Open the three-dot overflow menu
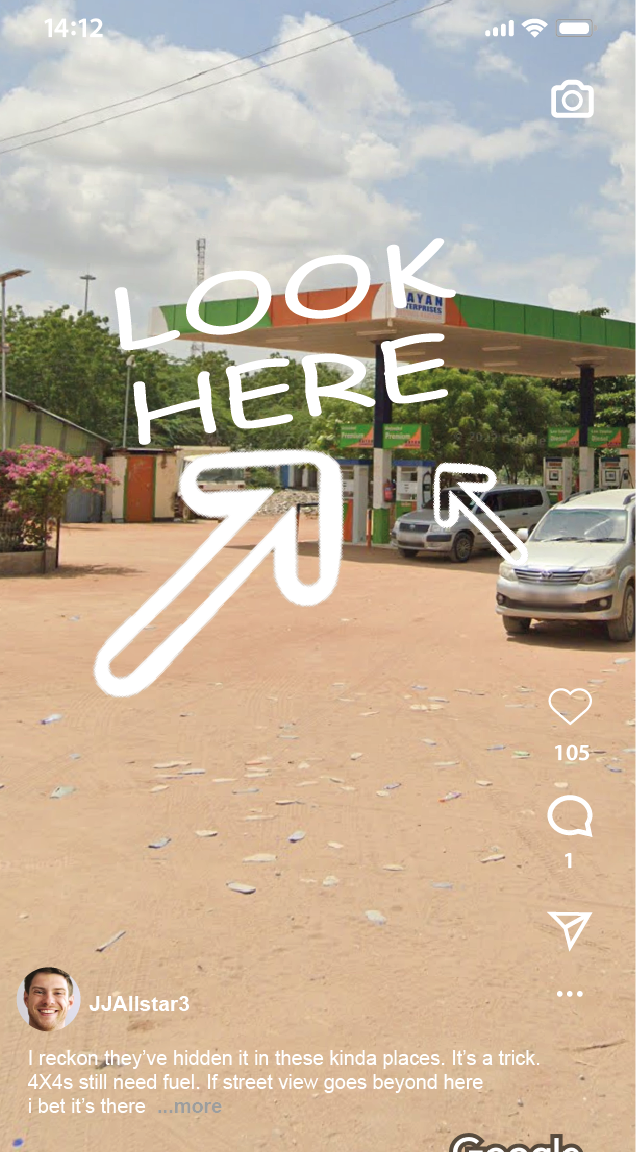The image size is (637, 1154). [x=569, y=994]
